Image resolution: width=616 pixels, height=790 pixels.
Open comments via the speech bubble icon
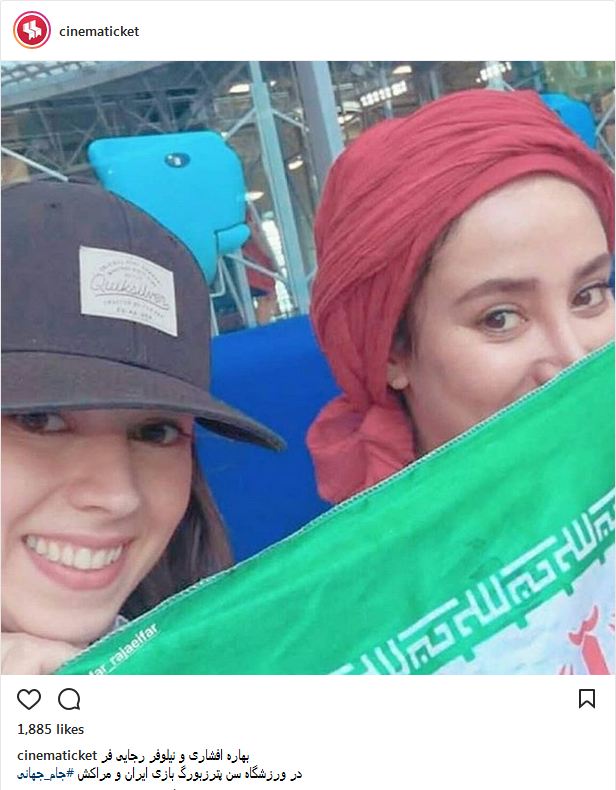point(69,699)
